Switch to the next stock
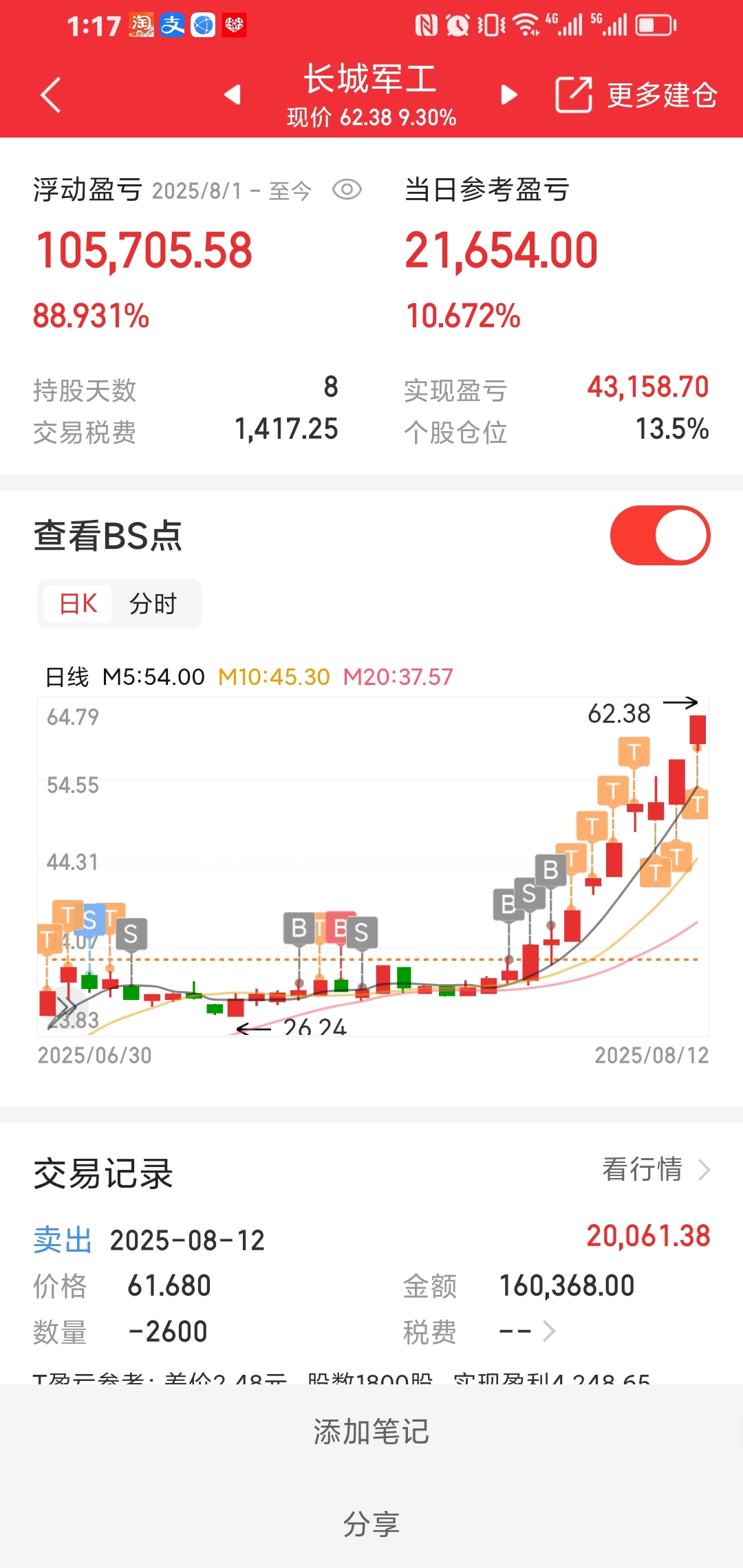 tap(509, 94)
